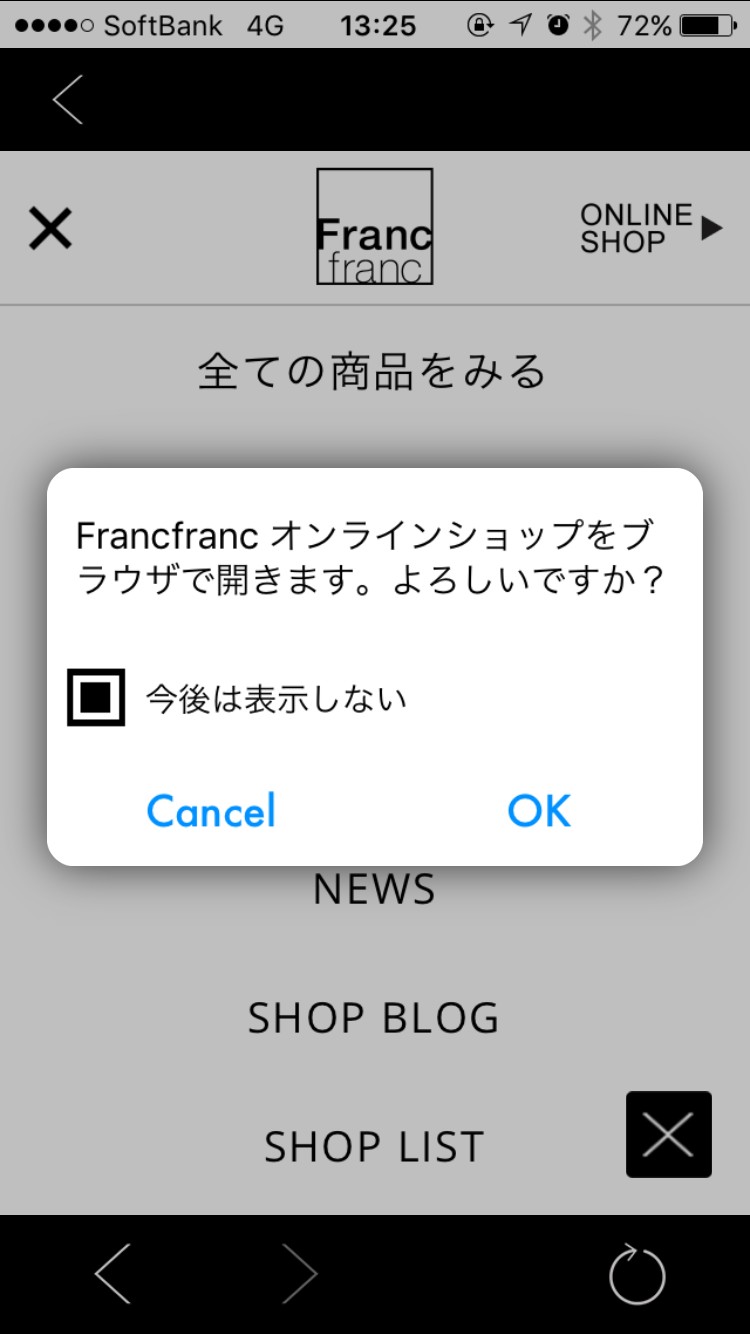750x1334 pixels.
Task: Tap the back arrow in top black bar
Action: (68, 100)
